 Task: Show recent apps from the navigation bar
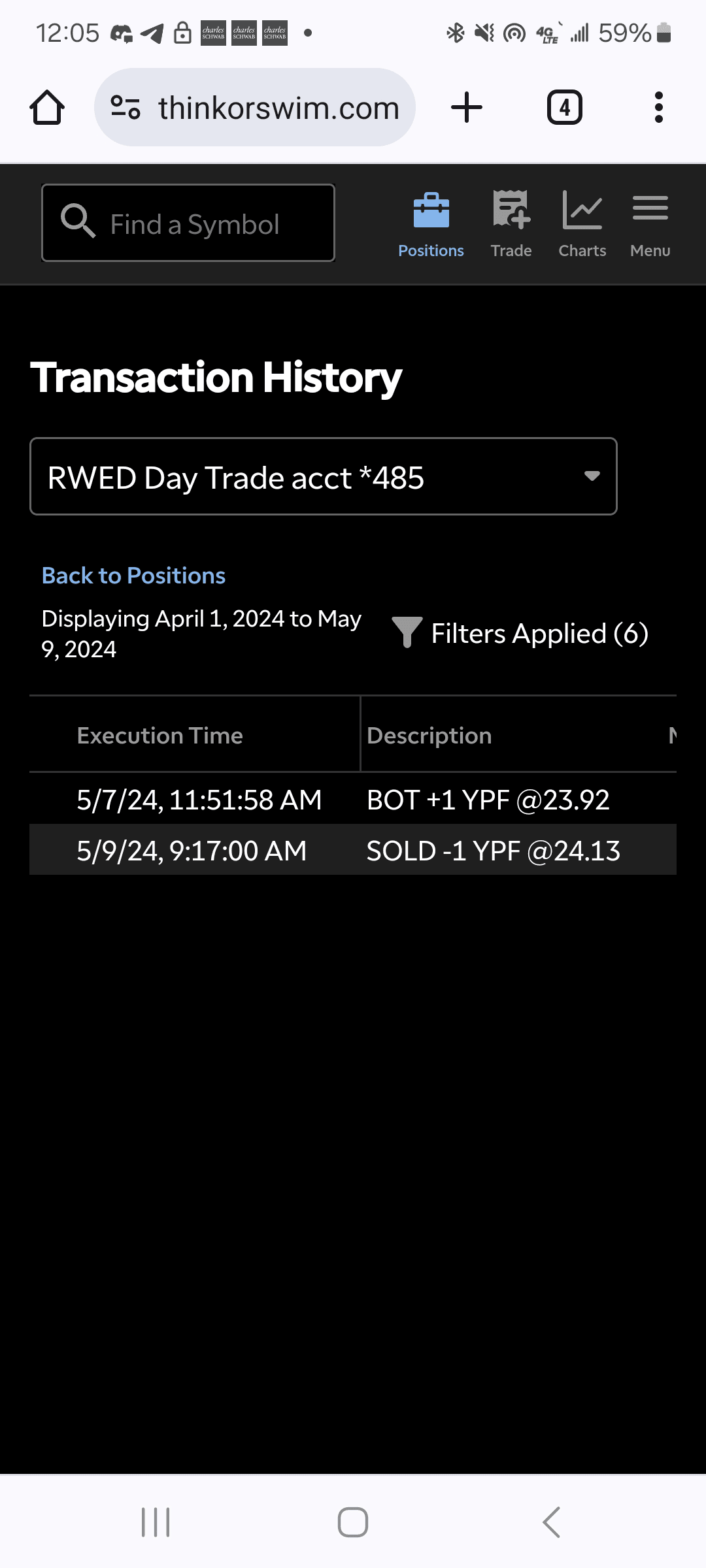click(156, 1522)
